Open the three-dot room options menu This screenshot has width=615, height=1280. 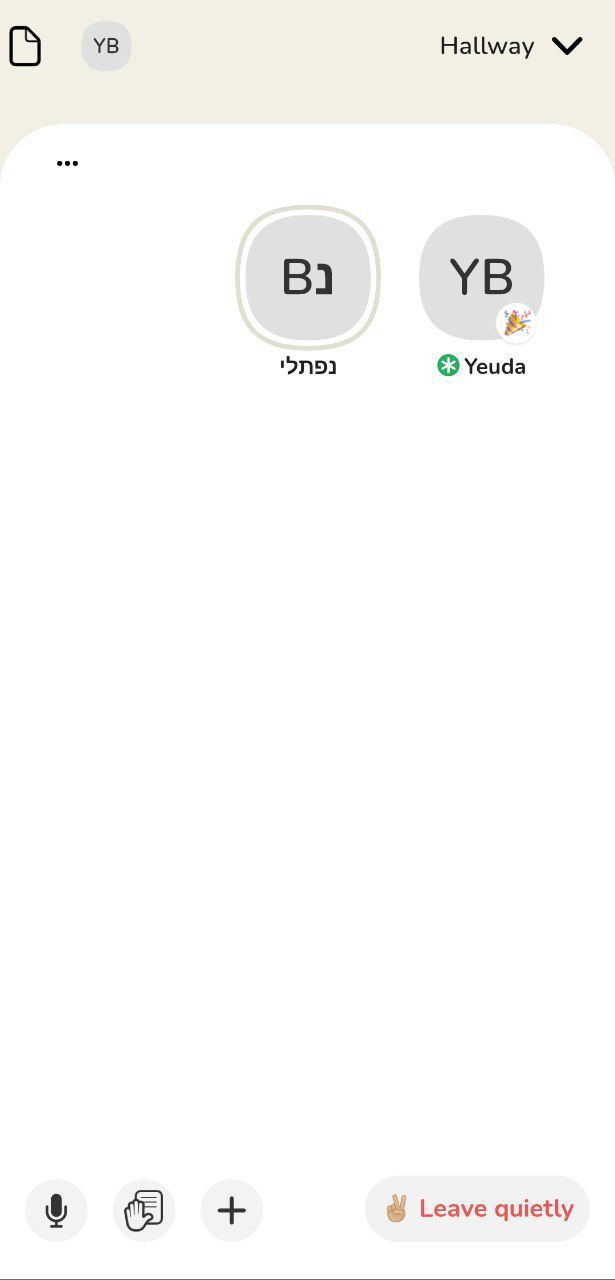67,163
